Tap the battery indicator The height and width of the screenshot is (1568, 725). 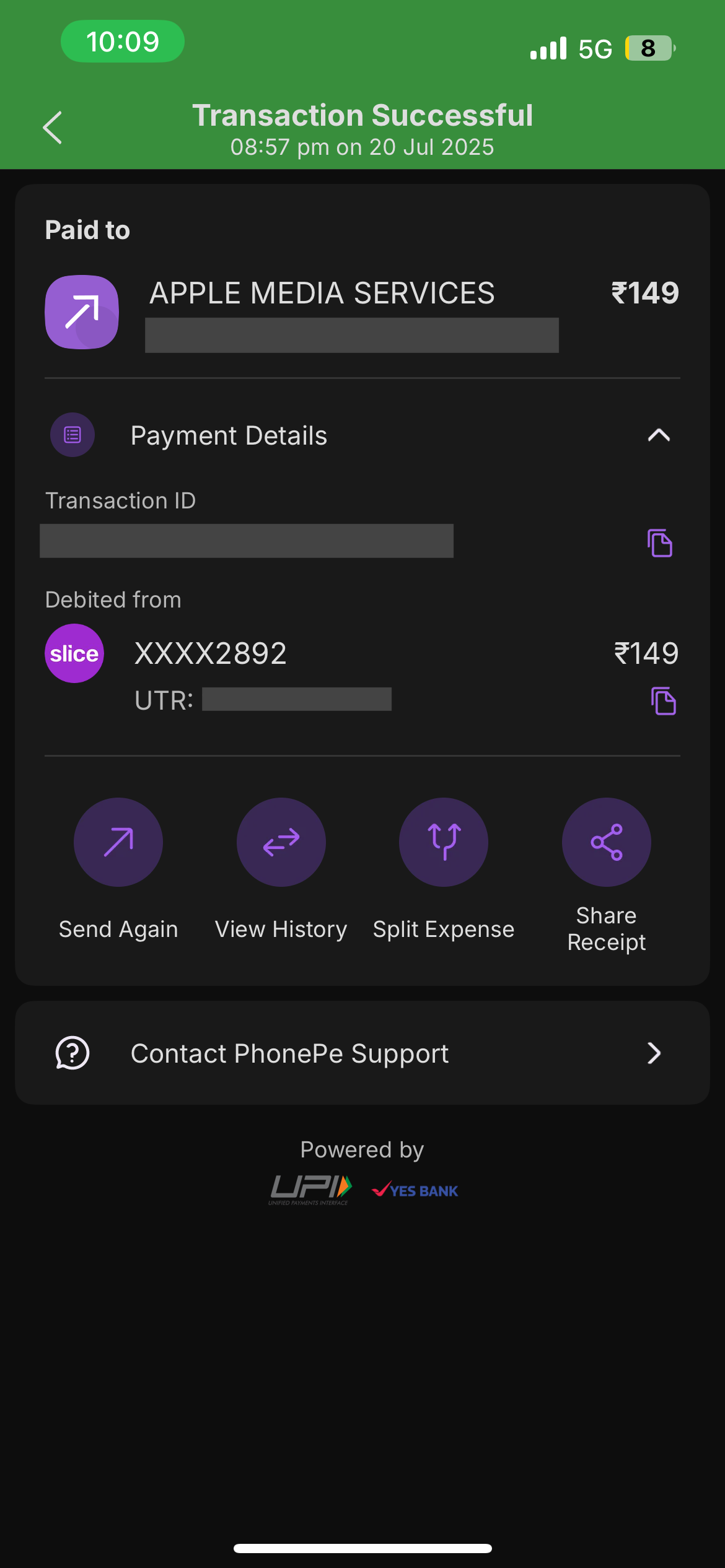coord(647,48)
